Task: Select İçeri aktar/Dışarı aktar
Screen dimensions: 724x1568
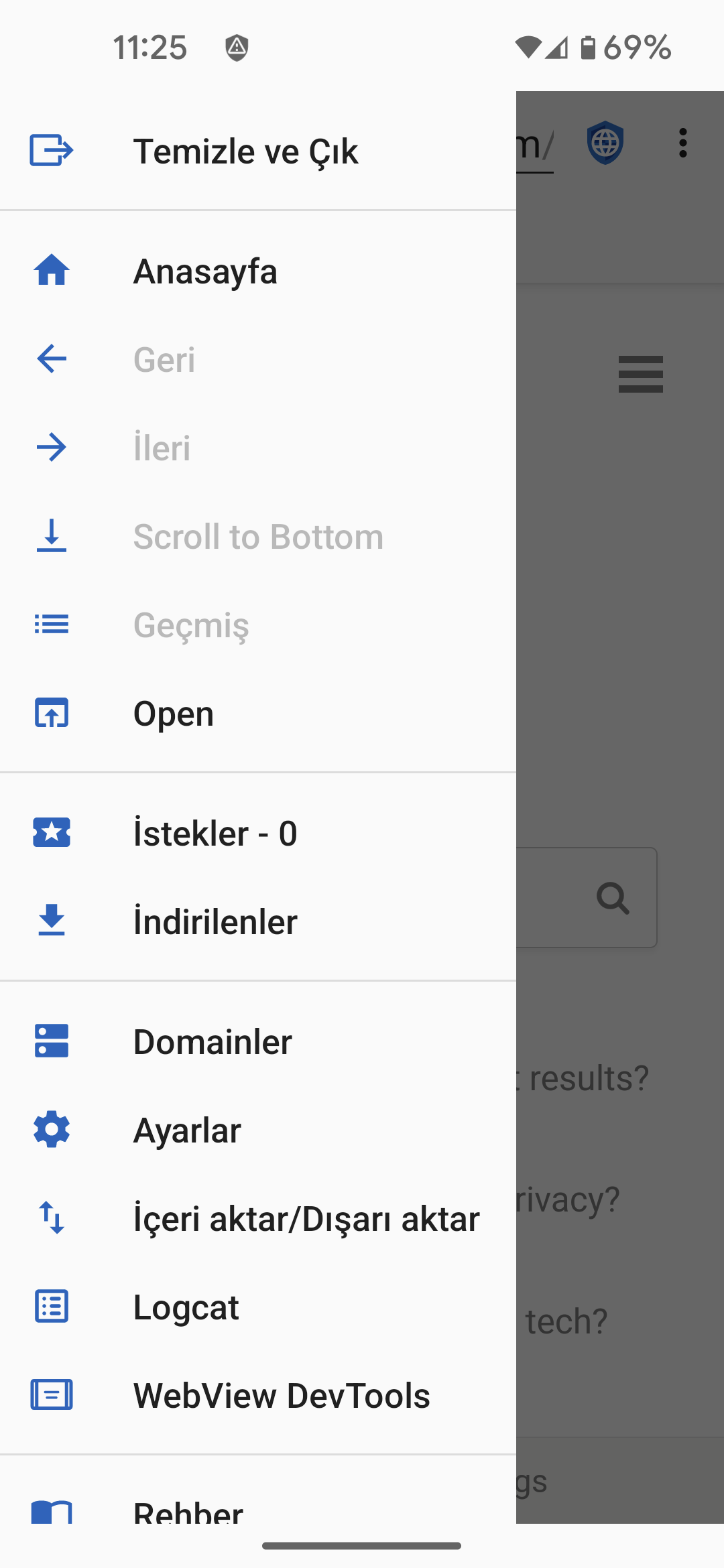Action: pos(306,1219)
